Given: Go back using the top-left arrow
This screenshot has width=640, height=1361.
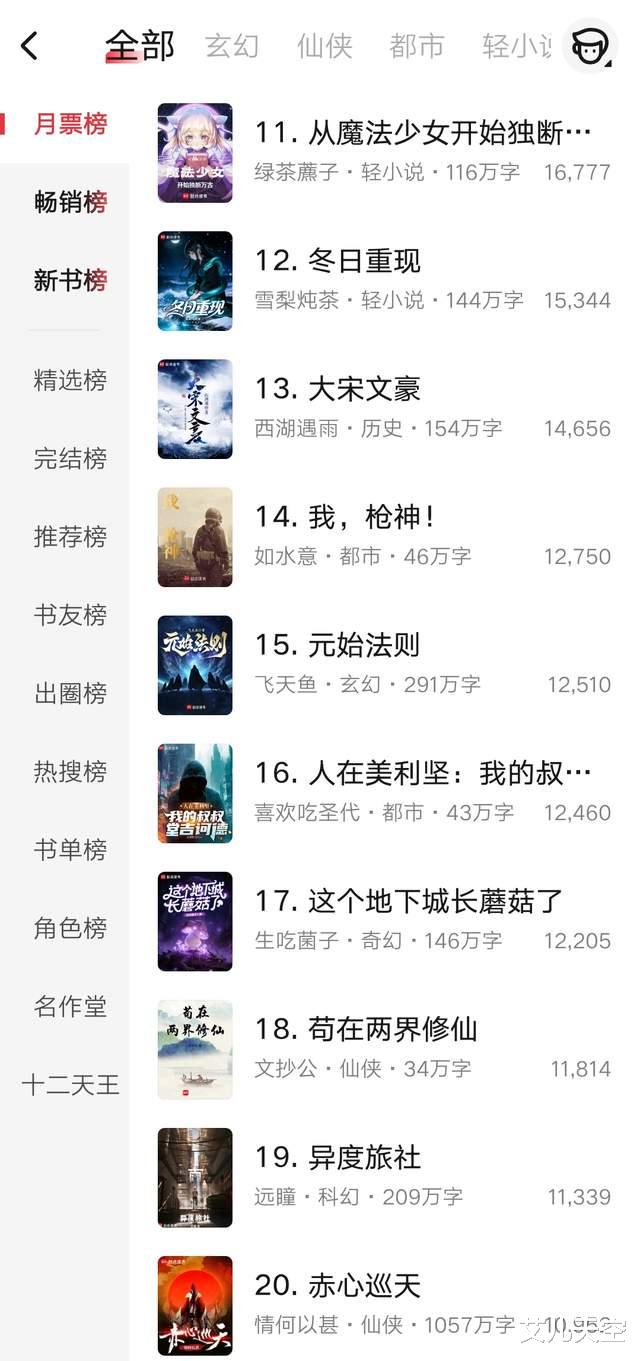Looking at the screenshot, I should click(30, 45).
